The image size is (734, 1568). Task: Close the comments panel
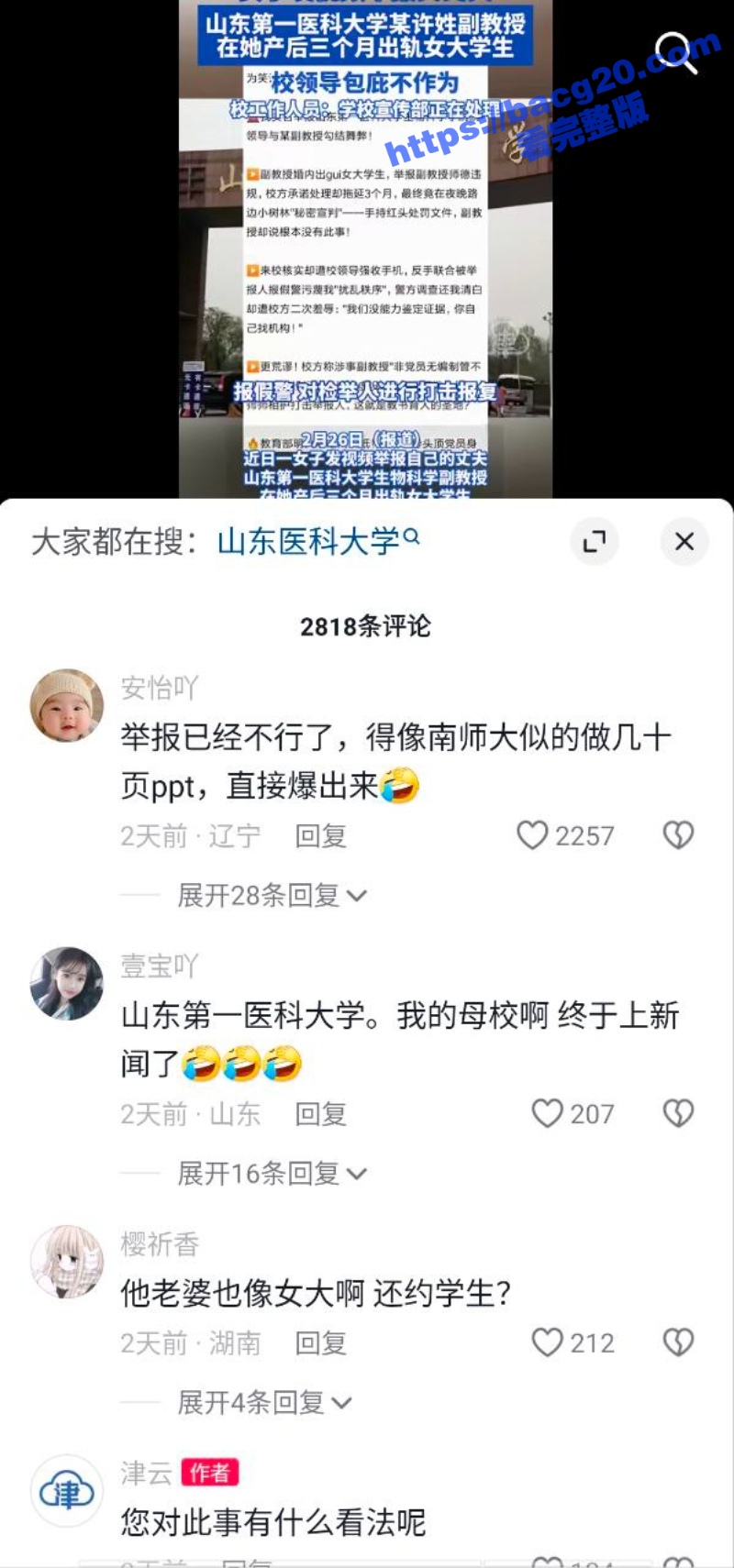point(684,541)
